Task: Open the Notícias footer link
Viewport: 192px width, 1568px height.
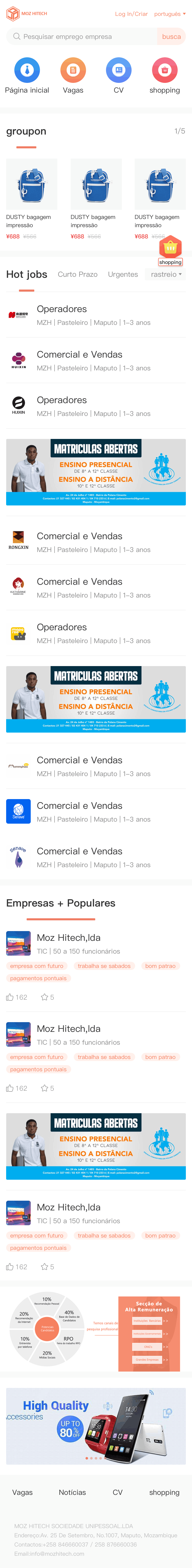Action: click(x=72, y=1492)
